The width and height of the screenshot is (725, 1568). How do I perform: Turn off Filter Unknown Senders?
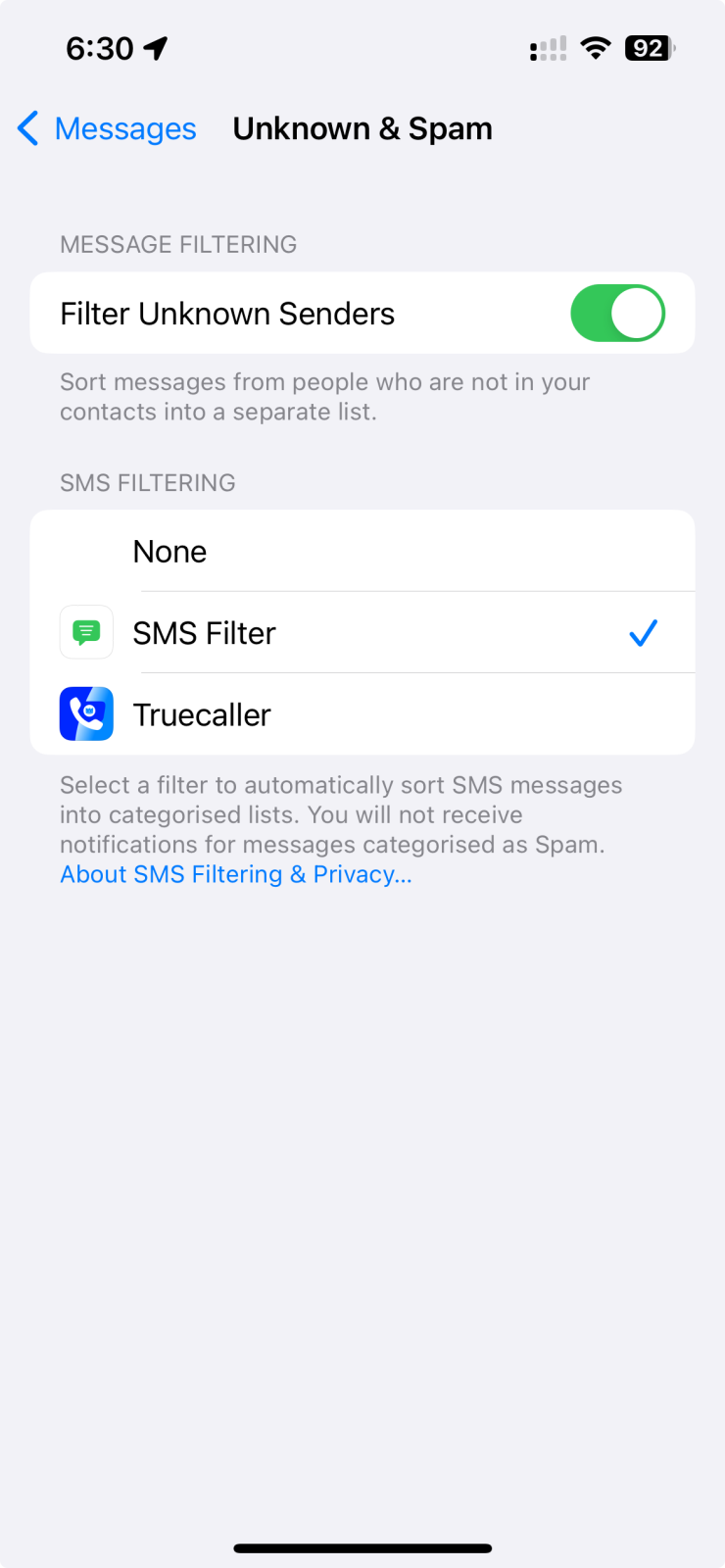coord(617,314)
